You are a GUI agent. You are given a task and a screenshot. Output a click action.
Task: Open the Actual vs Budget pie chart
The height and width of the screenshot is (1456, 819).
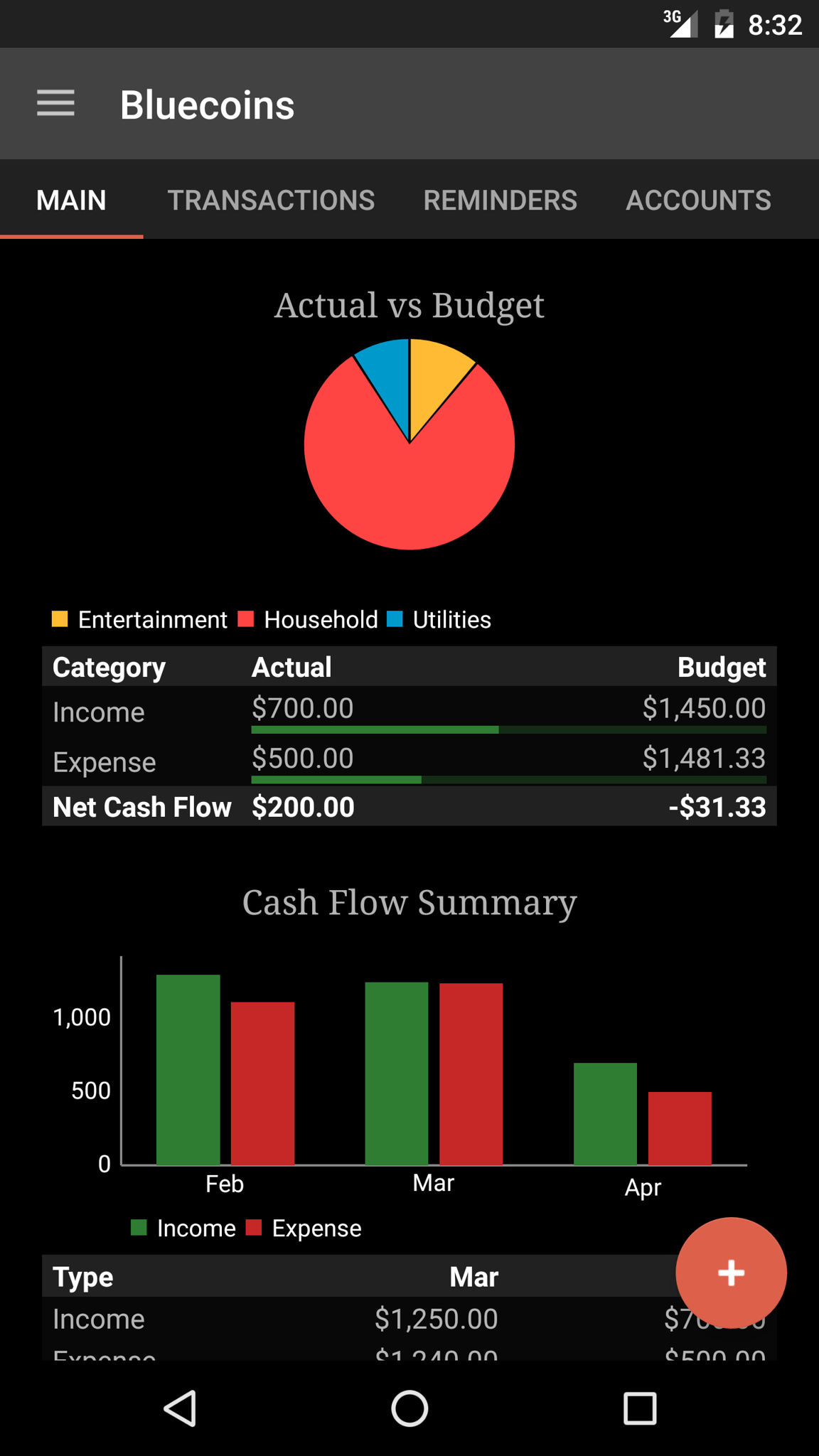[x=409, y=444]
